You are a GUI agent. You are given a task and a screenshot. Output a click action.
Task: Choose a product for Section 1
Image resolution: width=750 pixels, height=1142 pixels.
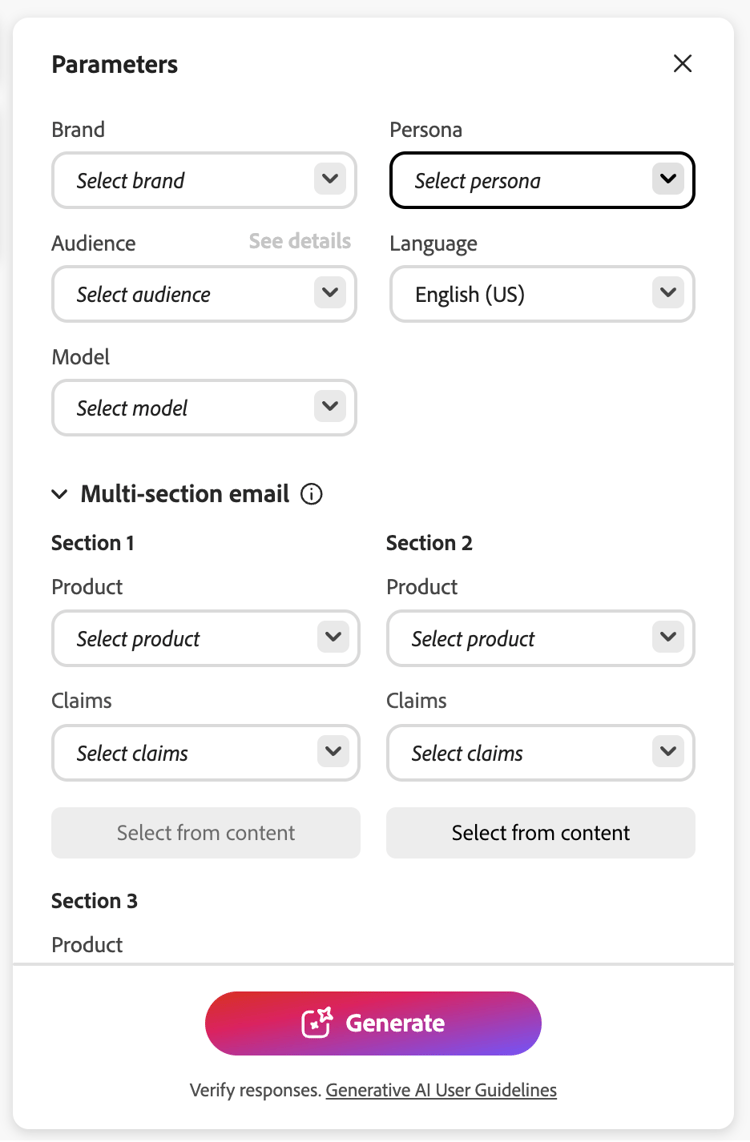pos(205,639)
